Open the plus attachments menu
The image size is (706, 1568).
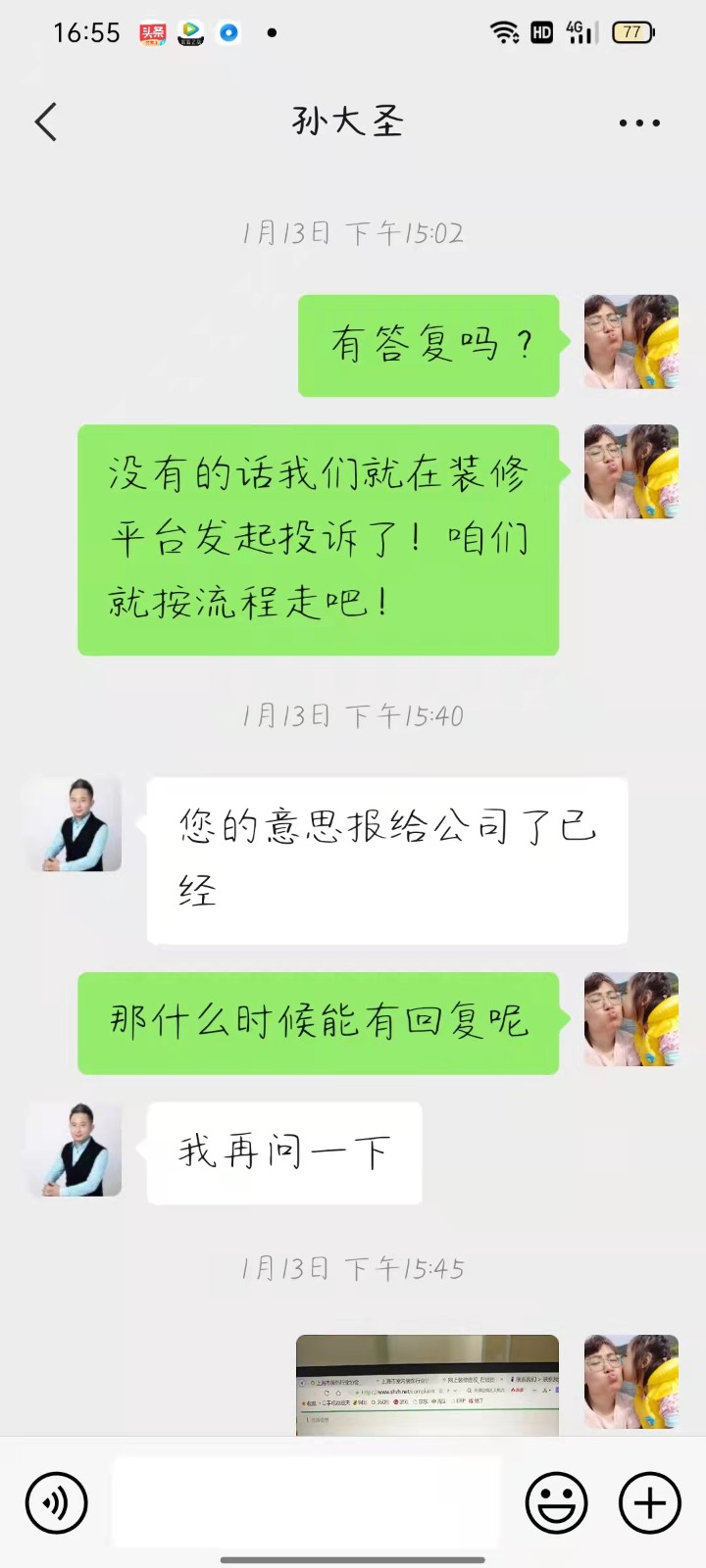point(649,1502)
